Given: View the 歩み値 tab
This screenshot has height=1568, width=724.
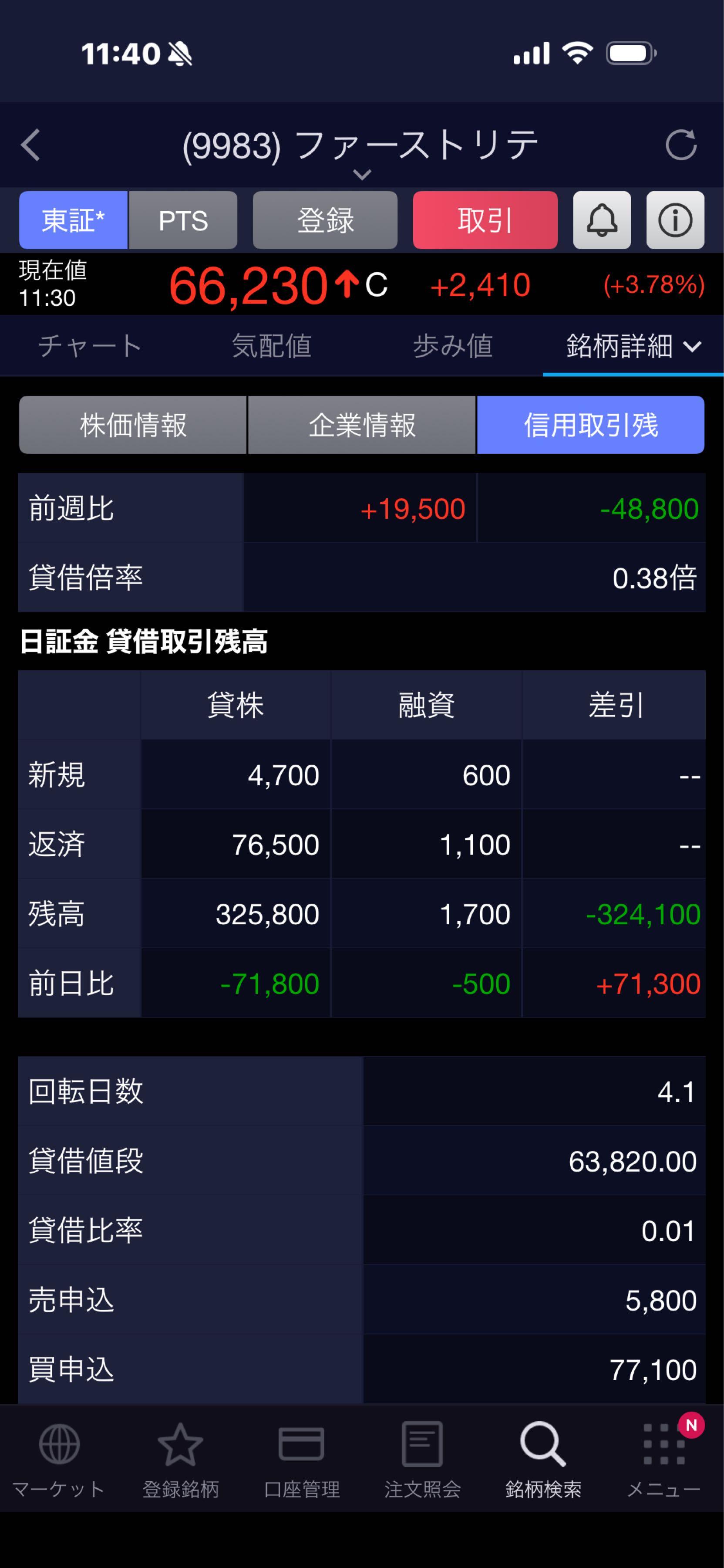Looking at the screenshot, I should (453, 346).
